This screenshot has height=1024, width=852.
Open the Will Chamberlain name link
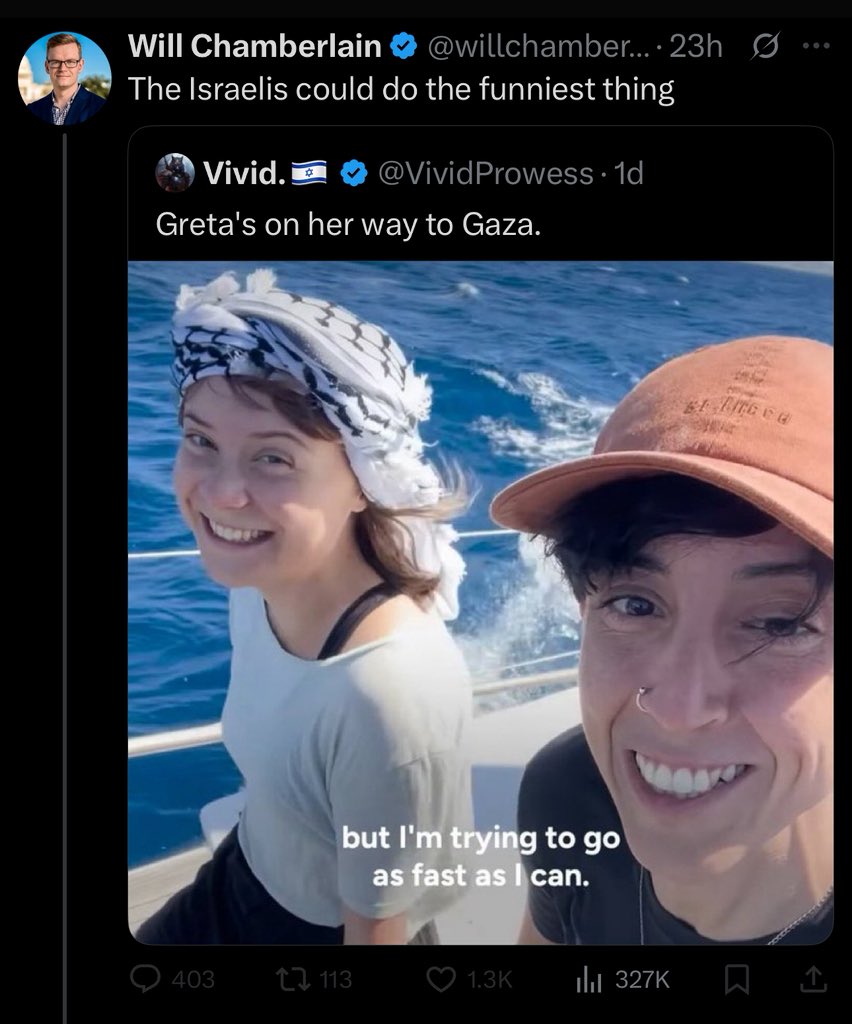255,46
